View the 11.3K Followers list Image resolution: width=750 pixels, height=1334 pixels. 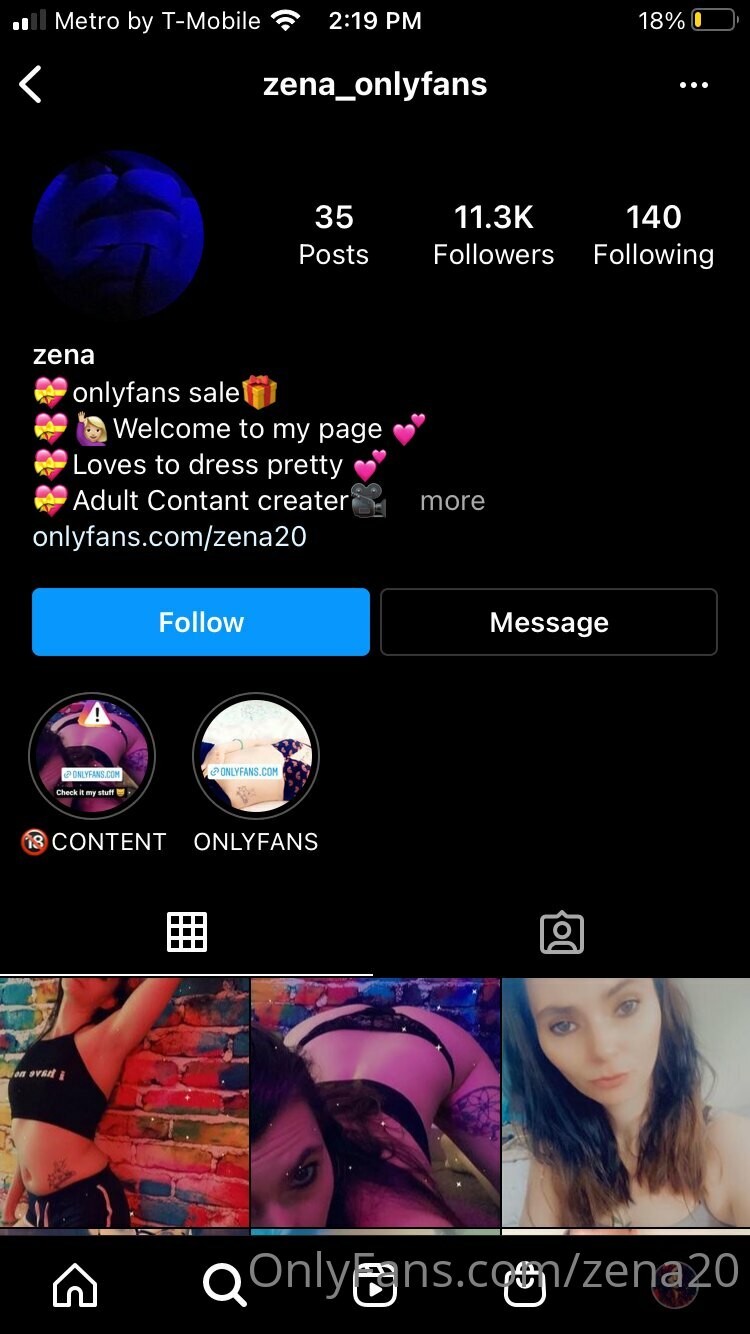[x=494, y=235]
